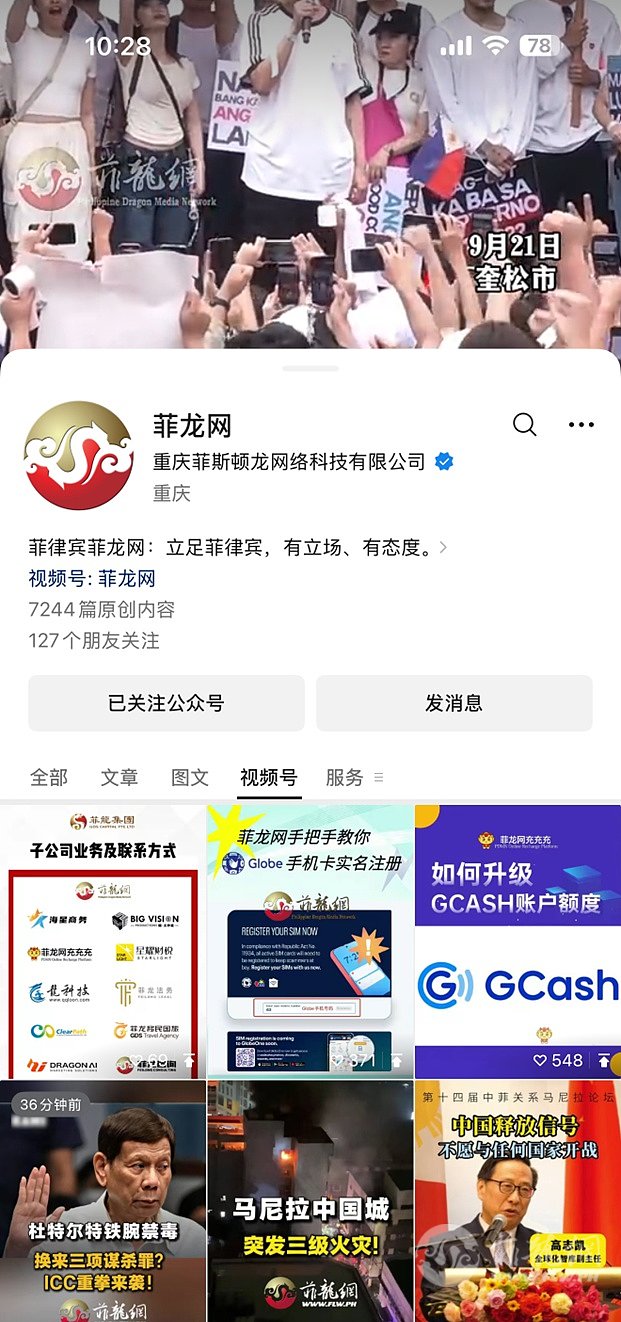
Task: Play the Globe 手机卡实名注册 video
Action: (310, 940)
